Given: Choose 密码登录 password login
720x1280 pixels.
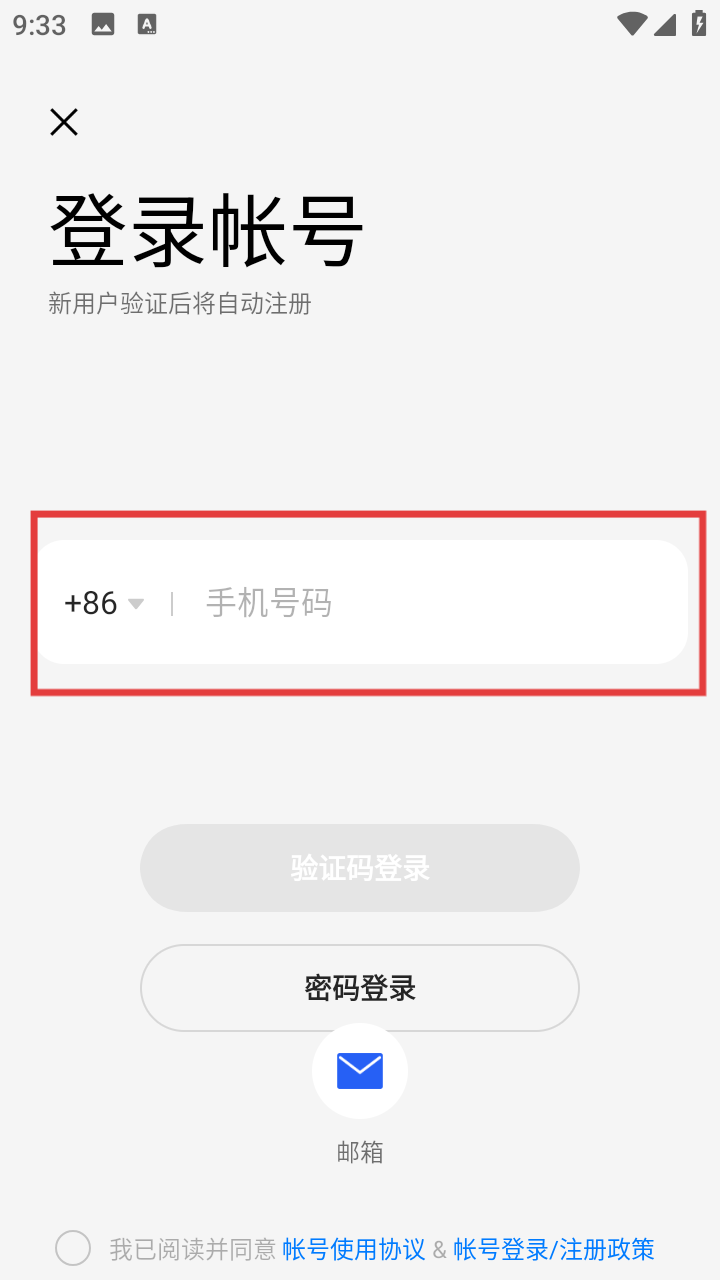Looking at the screenshot, I should [360, 988].
